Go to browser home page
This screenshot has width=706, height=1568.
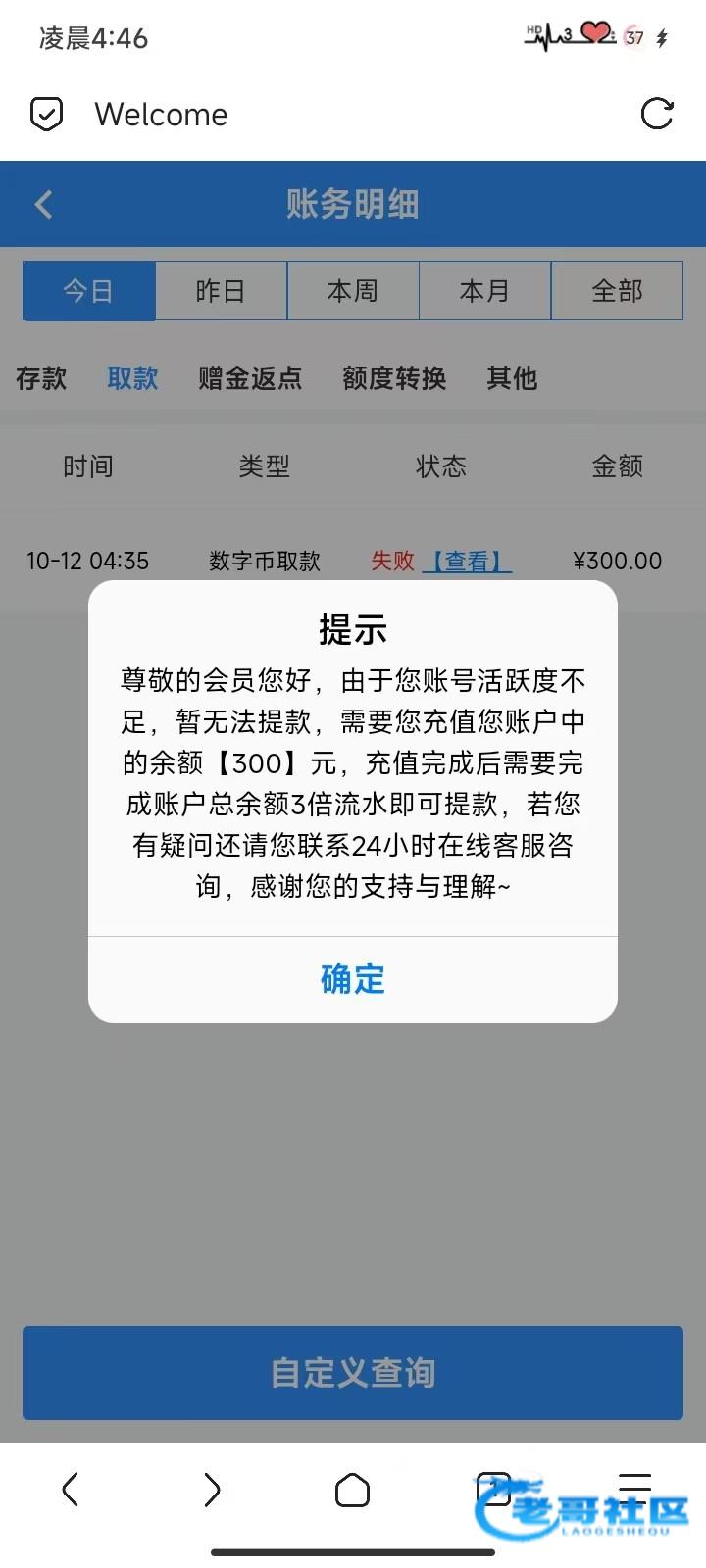click(352, 1491)
